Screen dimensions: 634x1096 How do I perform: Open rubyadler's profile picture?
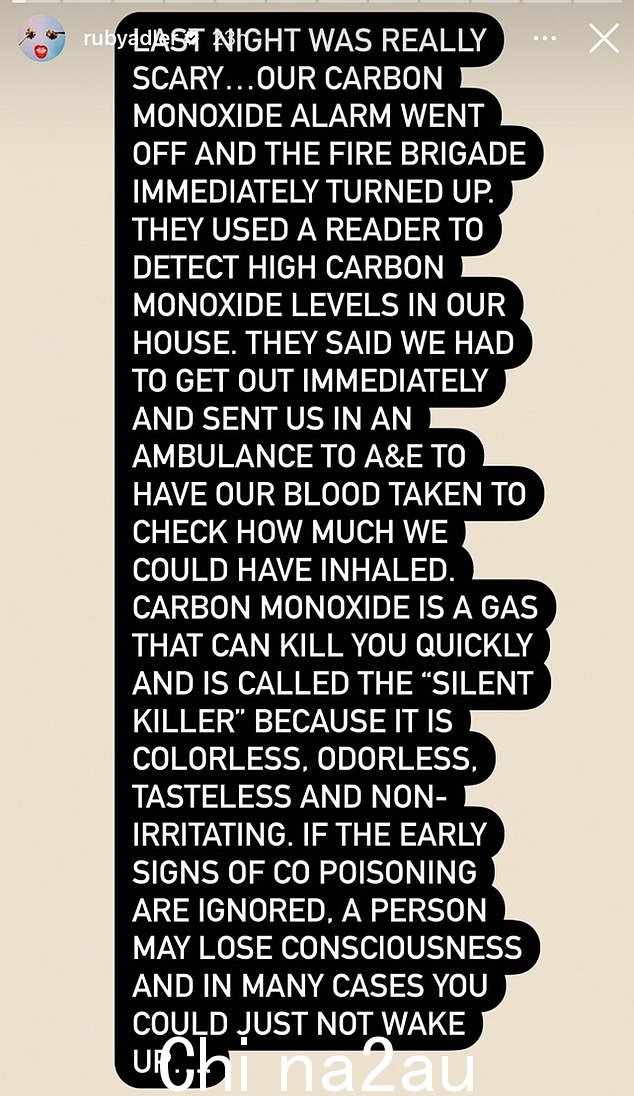pos(41,40)
